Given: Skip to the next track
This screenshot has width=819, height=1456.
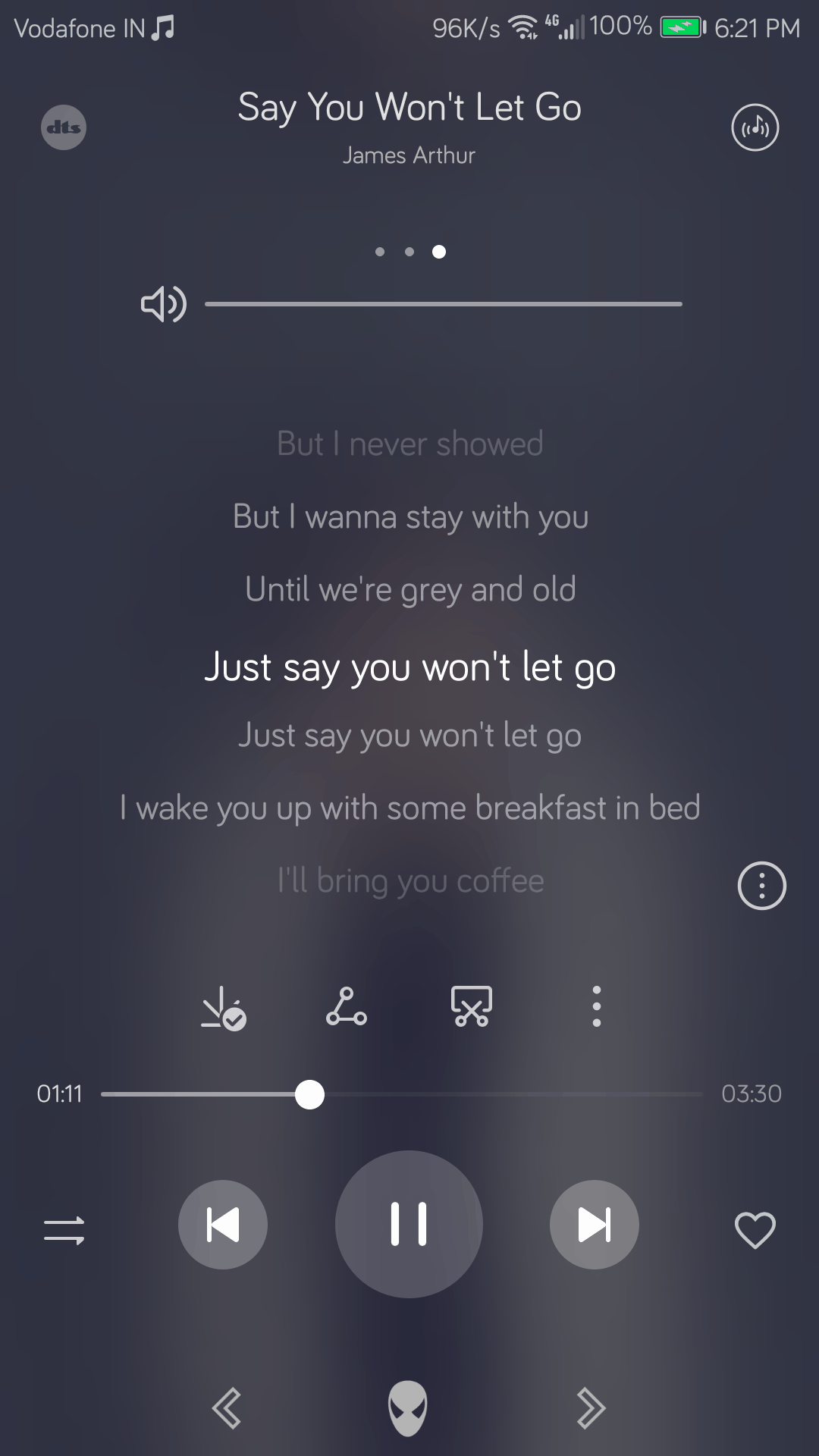Looking at the screenshot, I should point(594,1225).
